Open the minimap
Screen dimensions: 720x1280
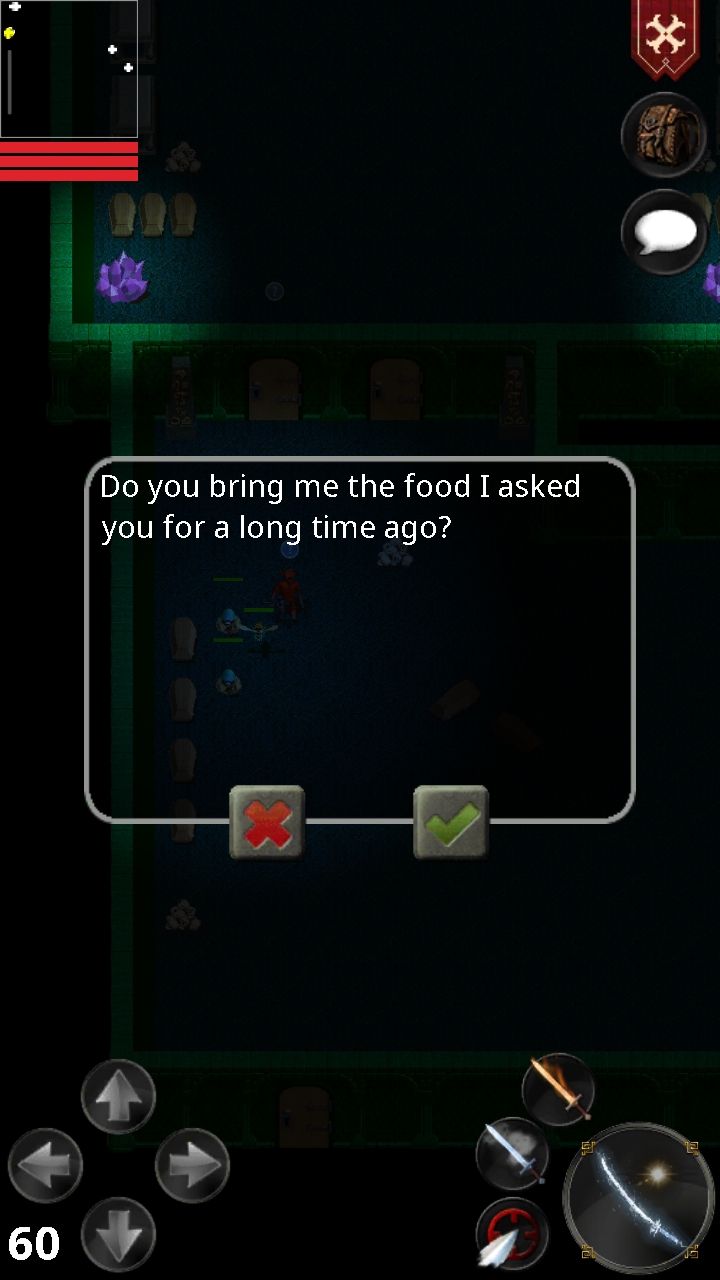click(x=69, y=69)
